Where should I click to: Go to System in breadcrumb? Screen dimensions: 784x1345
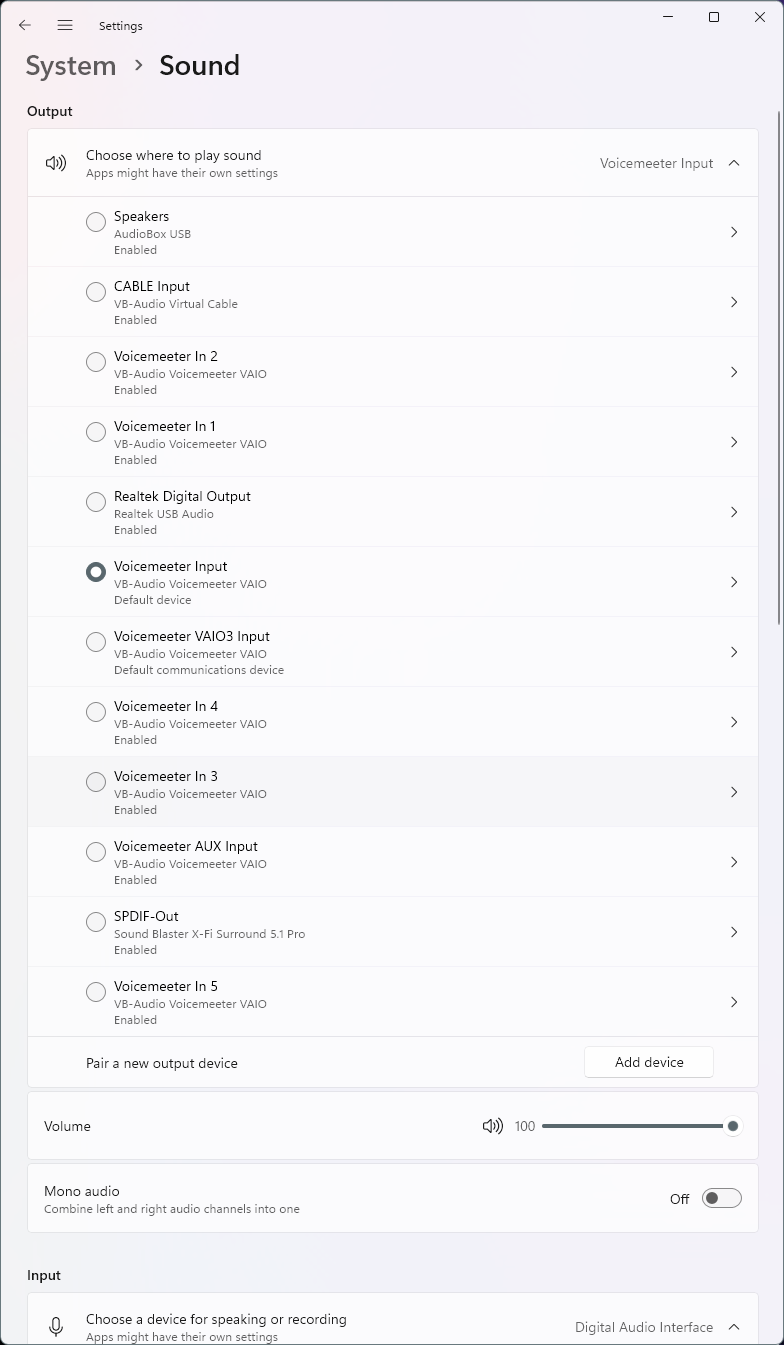pyautogui.click(x=71, y=66)
